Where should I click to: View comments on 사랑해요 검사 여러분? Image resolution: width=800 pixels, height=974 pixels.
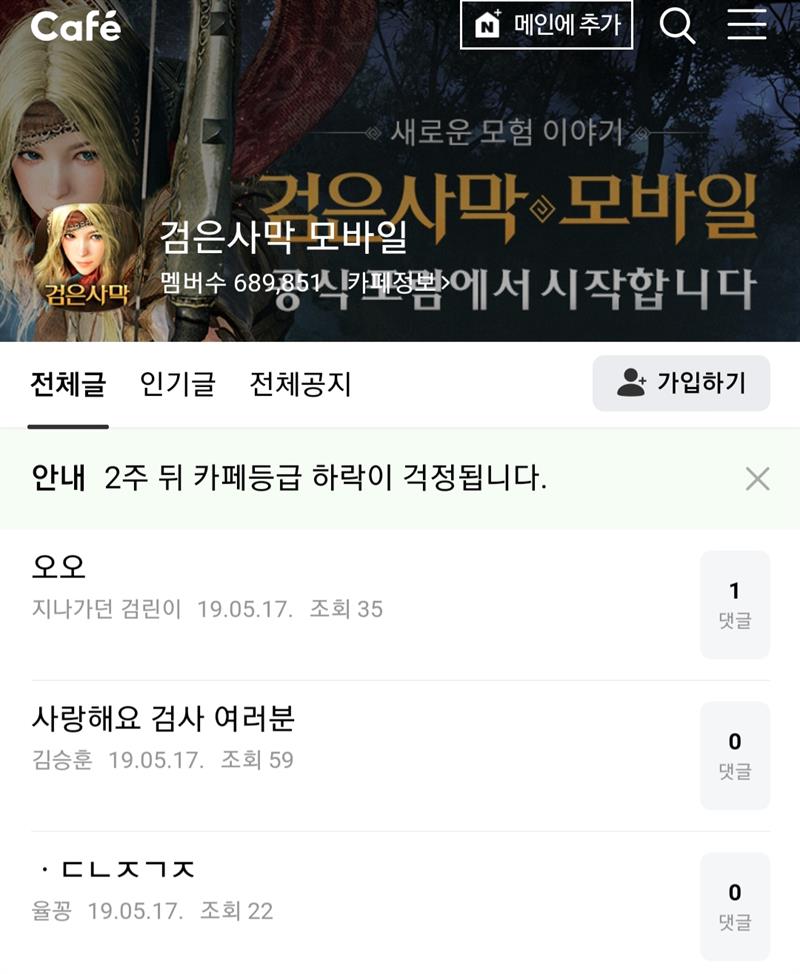tap(734, 755)
